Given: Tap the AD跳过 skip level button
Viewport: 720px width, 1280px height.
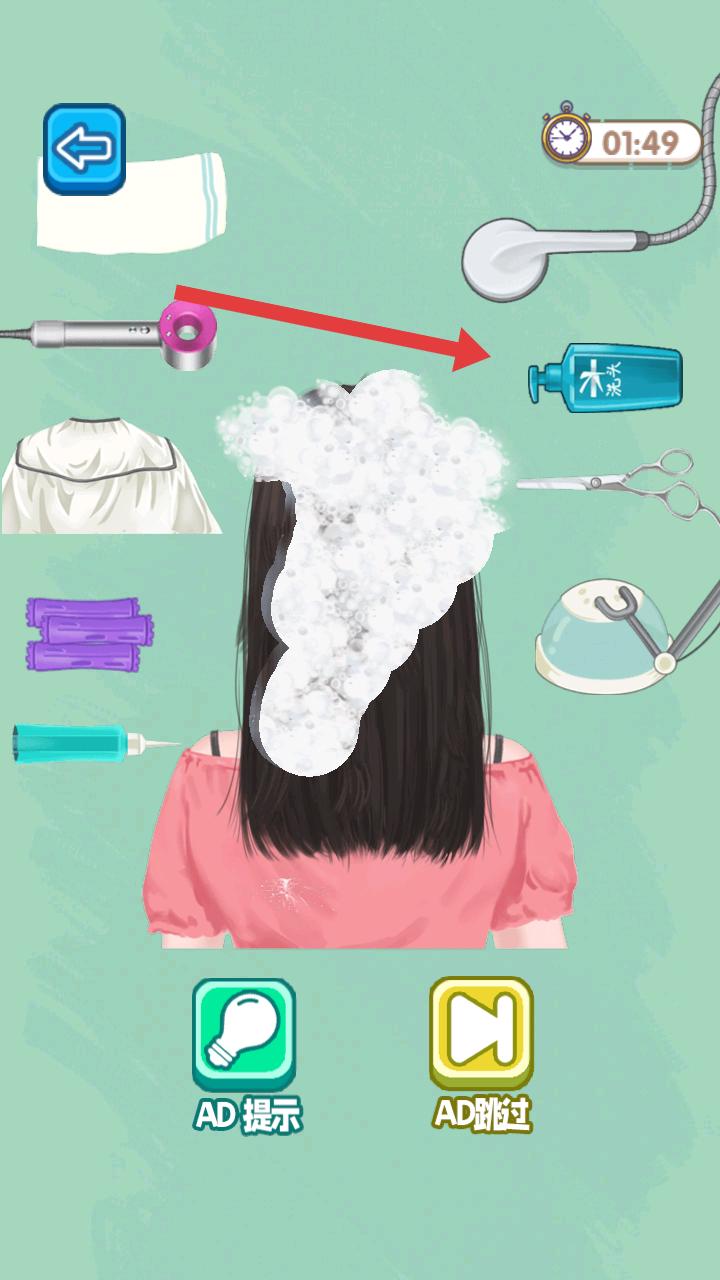Looking at the screenshot, I should click(x=481, y=1034).
